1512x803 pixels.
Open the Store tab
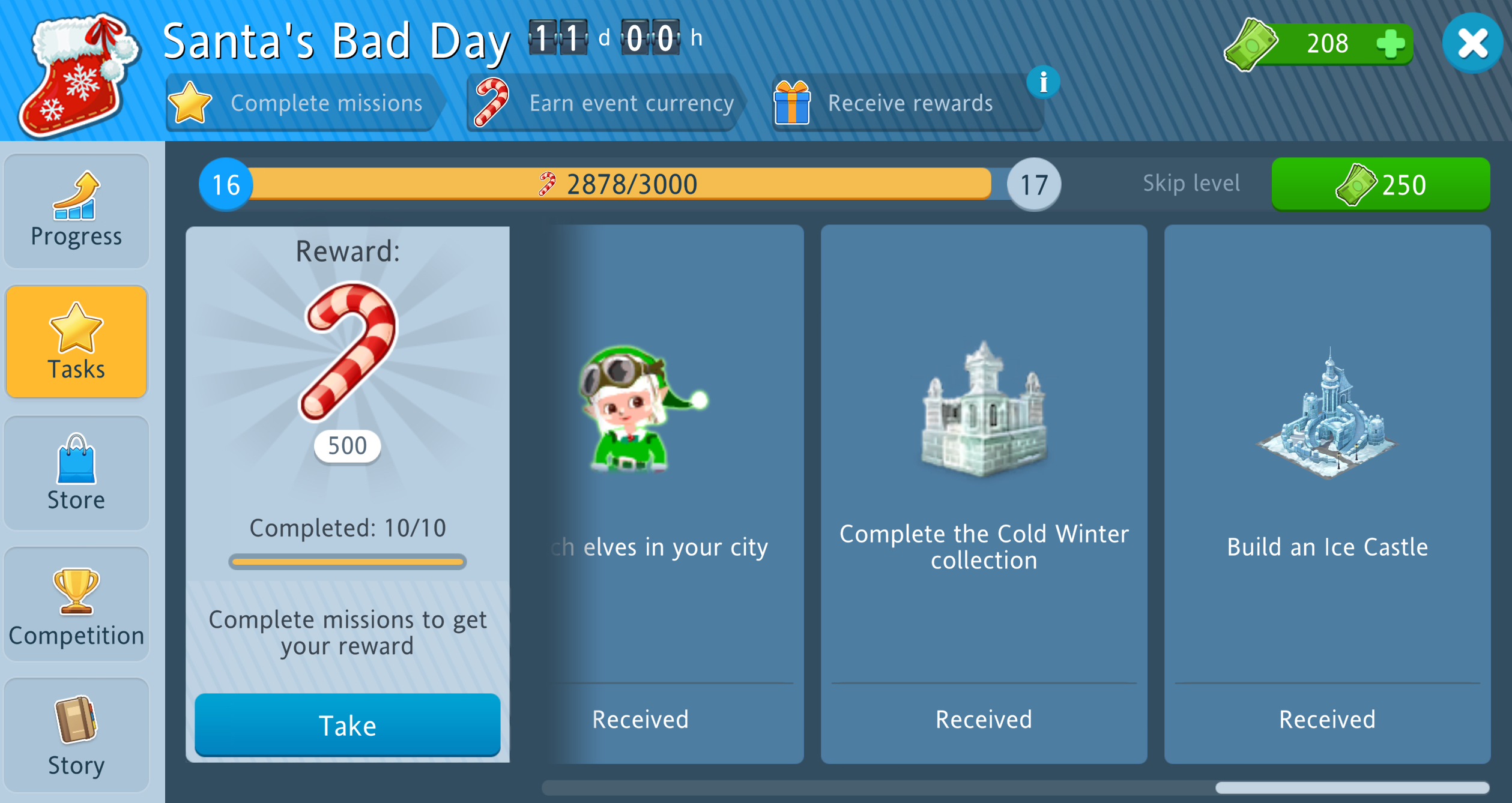(x=76, y=473)
